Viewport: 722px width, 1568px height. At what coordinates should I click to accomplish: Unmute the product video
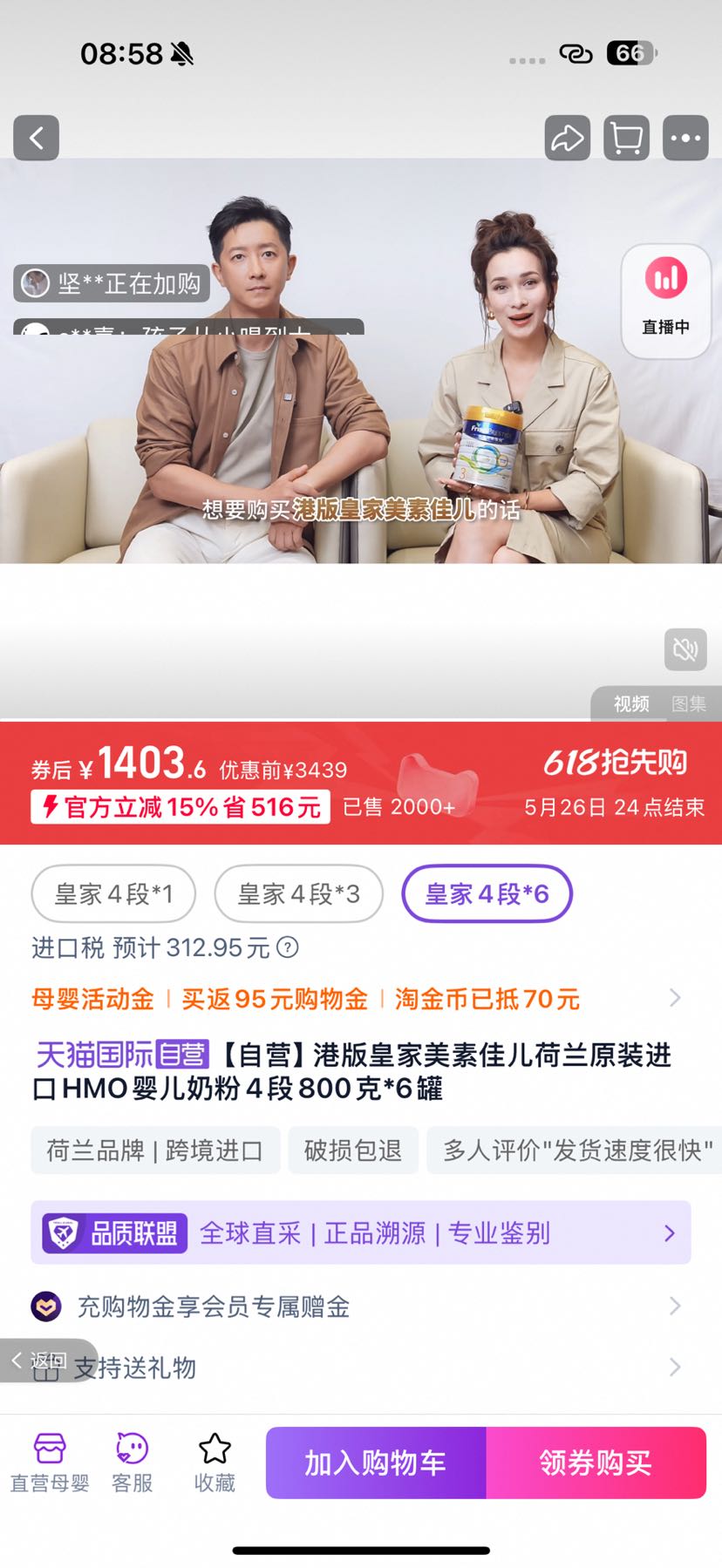pyautogui.click(x=685, y=649)
